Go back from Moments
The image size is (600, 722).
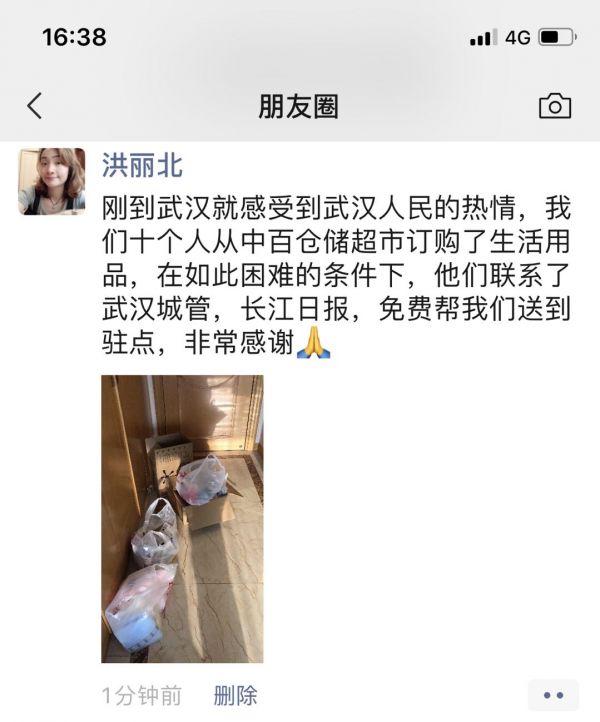tap(35, 106)
